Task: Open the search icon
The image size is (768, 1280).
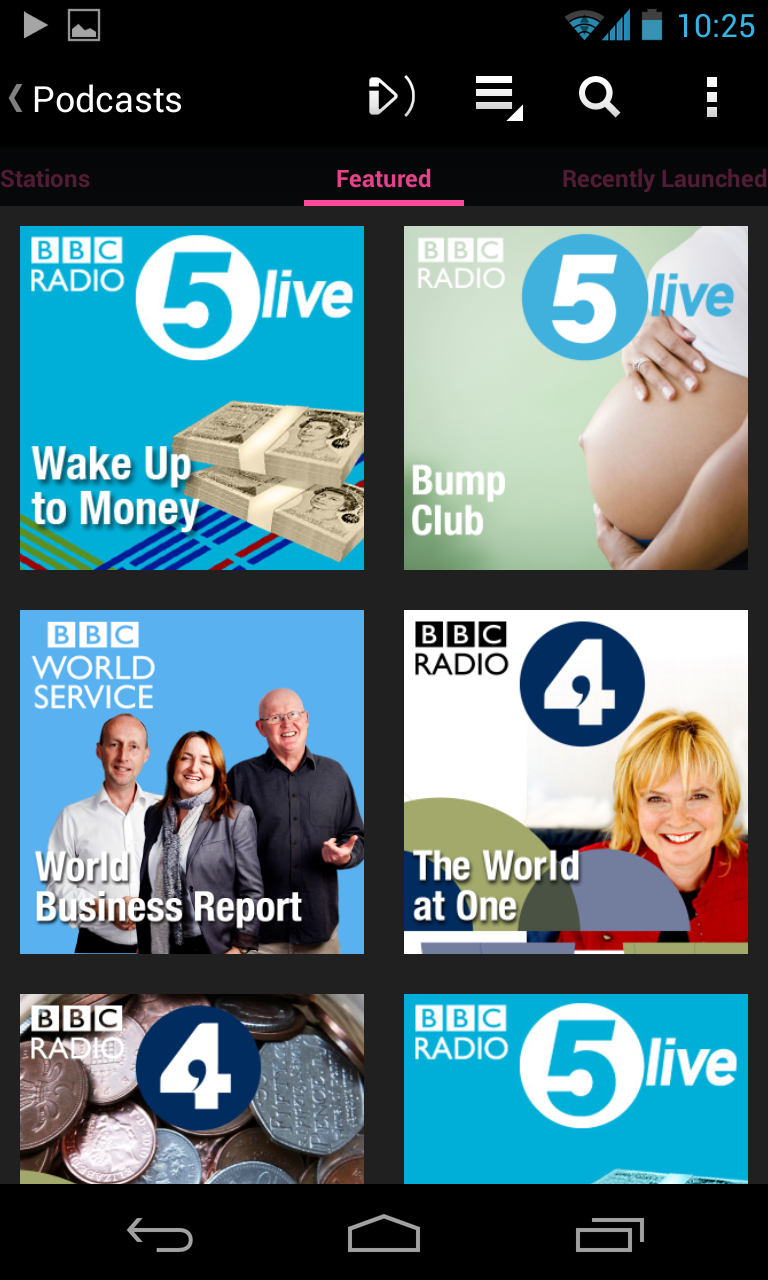Action: click(600, 98)
